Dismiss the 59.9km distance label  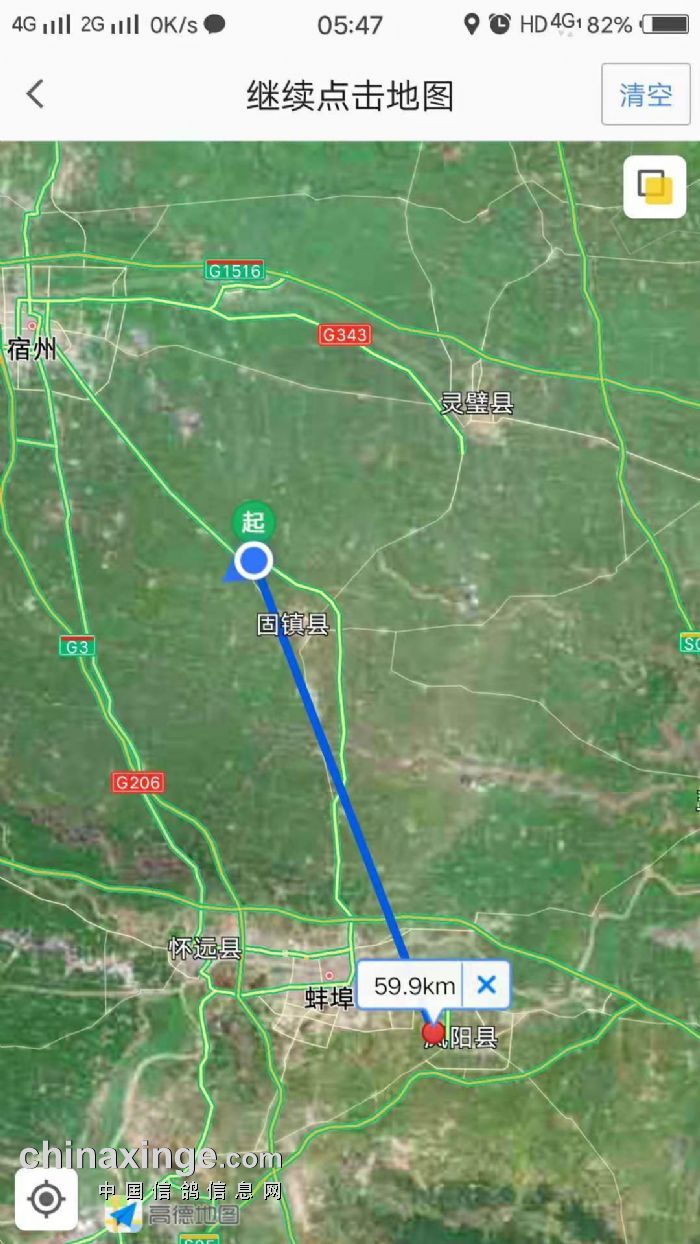coord(486,985)
